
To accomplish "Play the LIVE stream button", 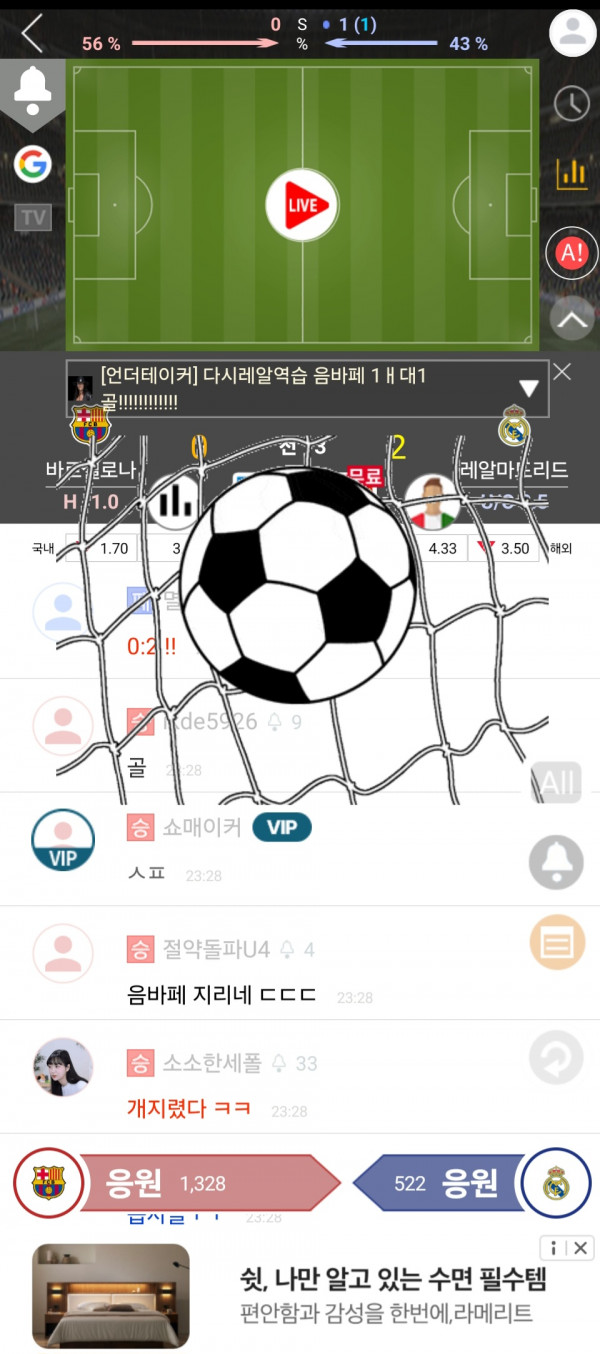I will tap(302, 205).
